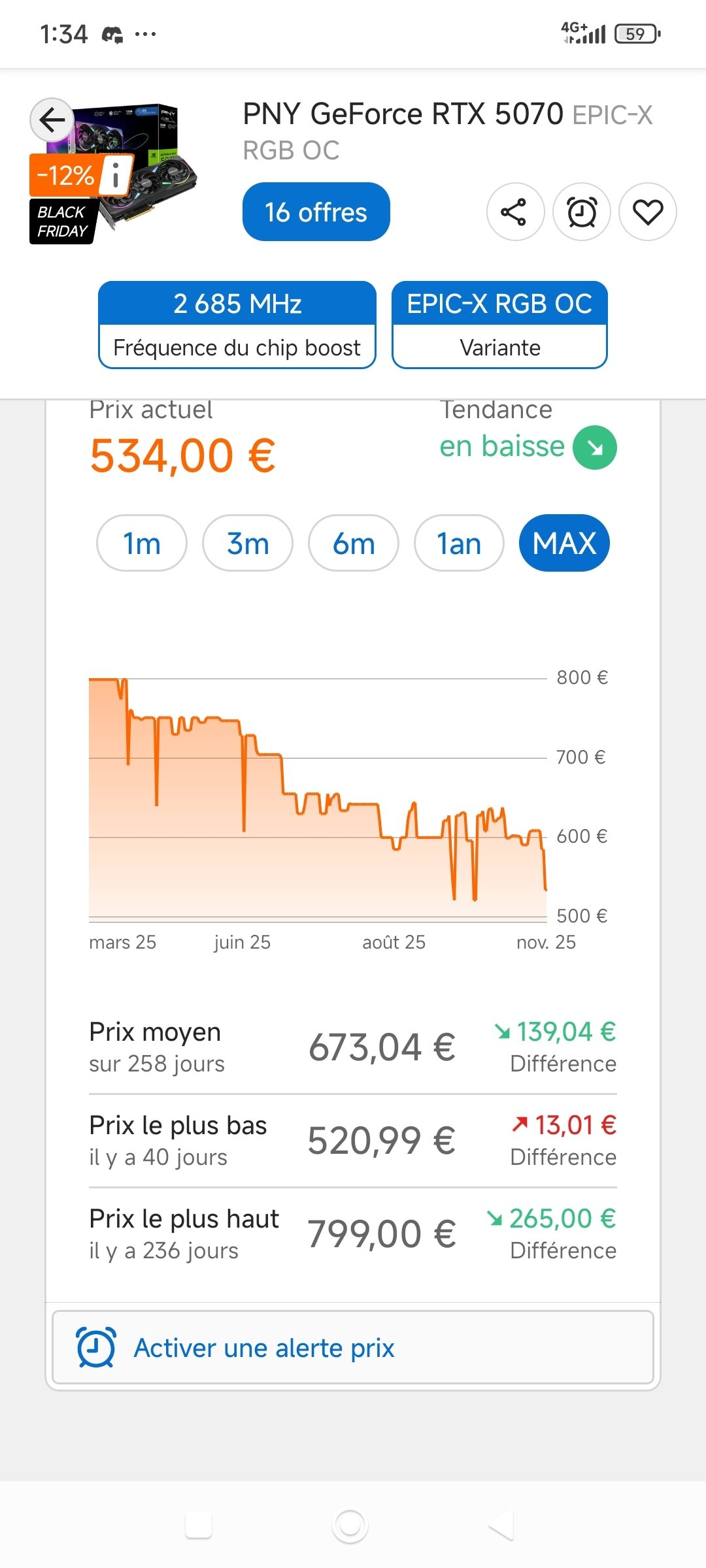Screen dimensions: 706x1568
Task: Switch chart to 1an
Action: pos(459,543)
